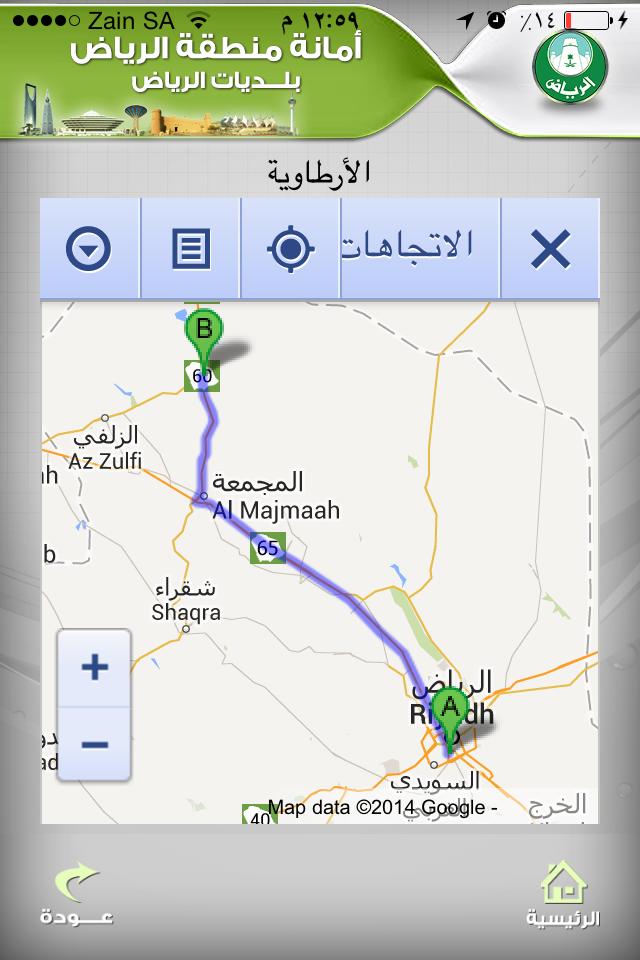Select start marker A in Riyadh
This screenshot has width=640, height=960.
450,710
